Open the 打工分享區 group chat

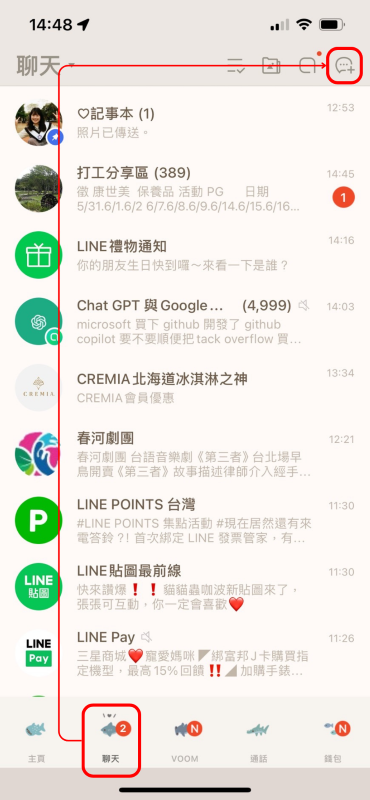point(185,188)
